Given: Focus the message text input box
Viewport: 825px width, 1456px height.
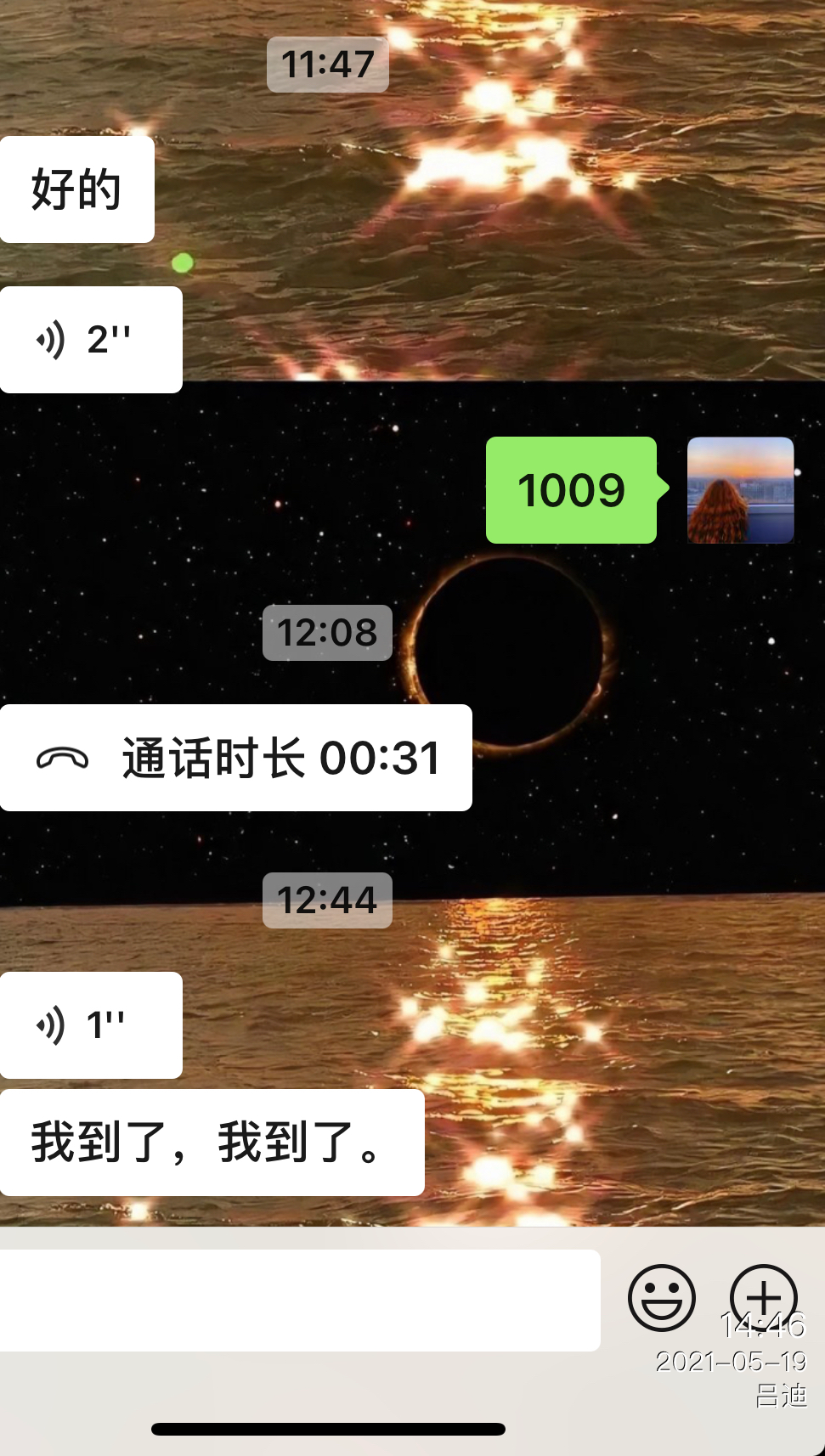Looking at the screenshot, I should pyautogui.click(x=299, y=1300).
